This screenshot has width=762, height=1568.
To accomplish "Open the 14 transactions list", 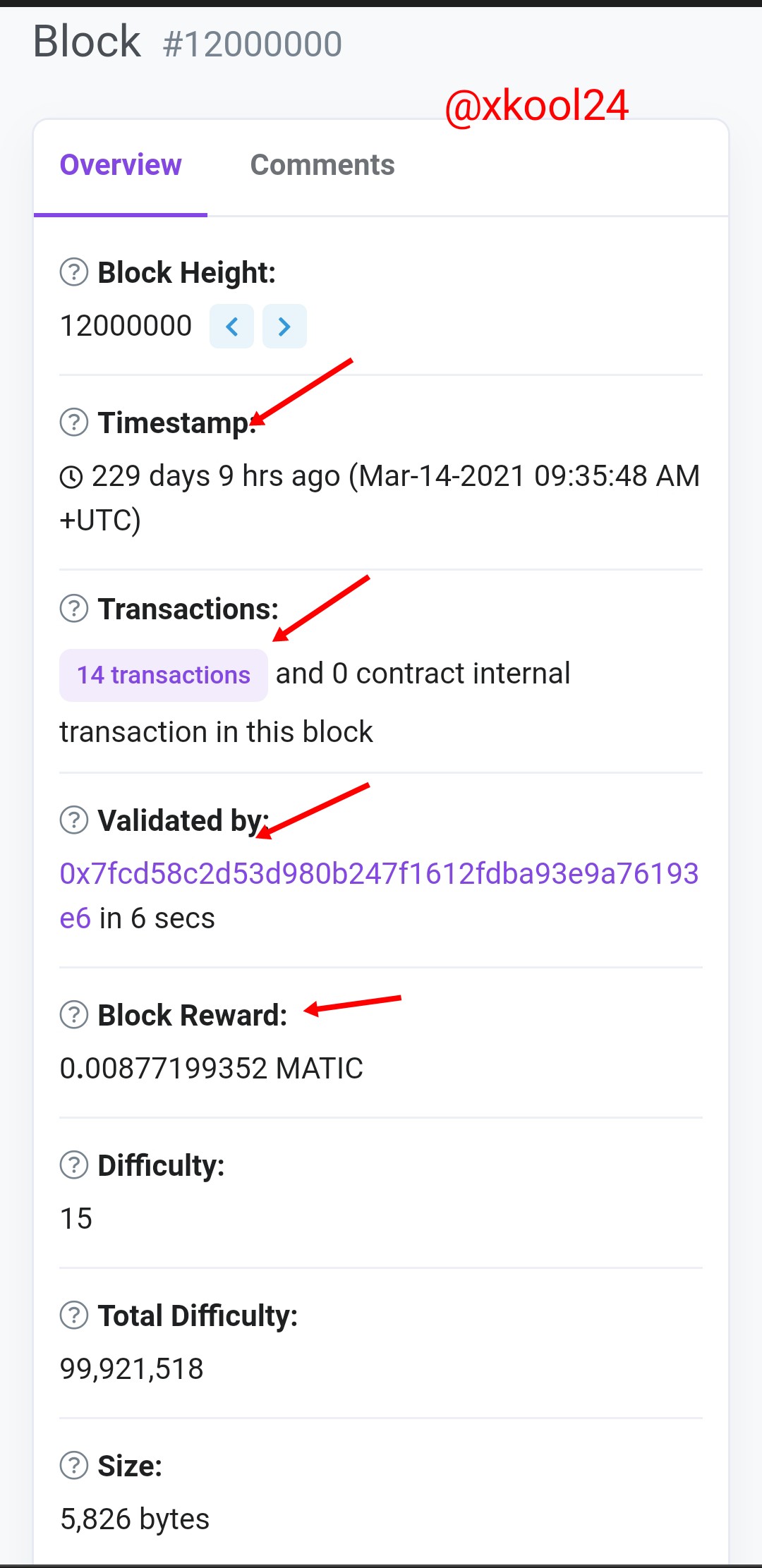I will point(164,676).
